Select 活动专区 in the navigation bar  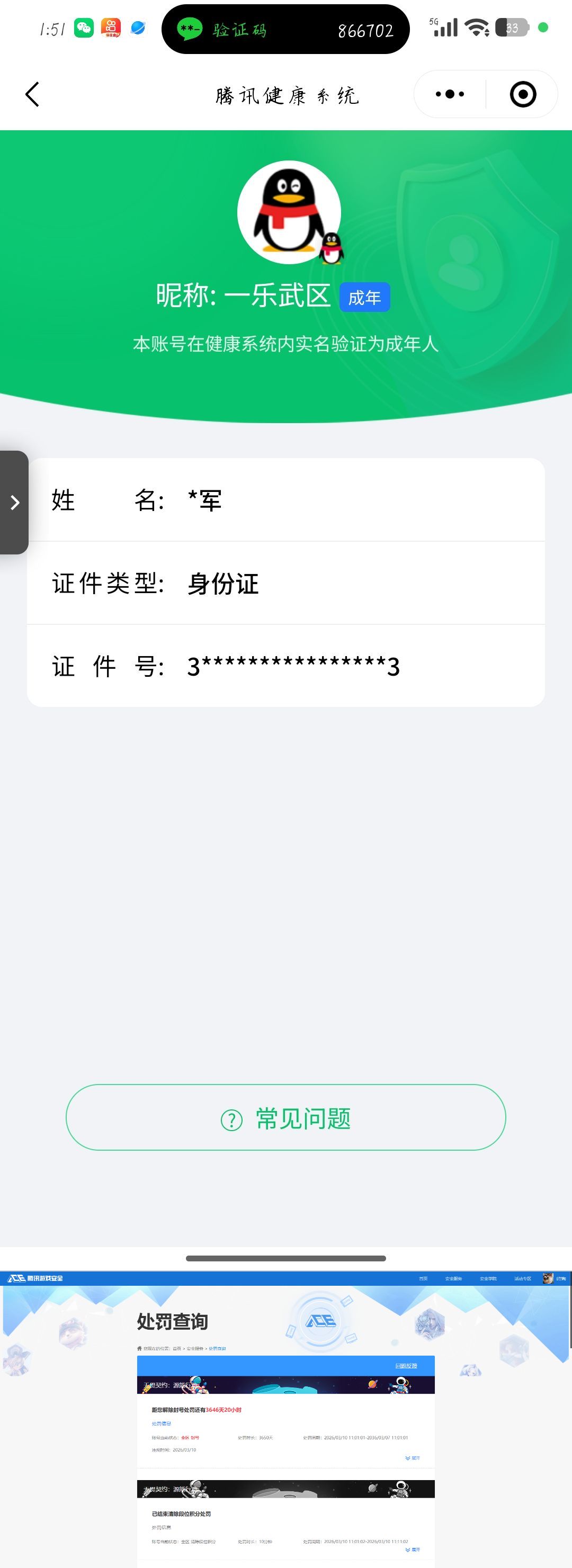[523, 1279]
